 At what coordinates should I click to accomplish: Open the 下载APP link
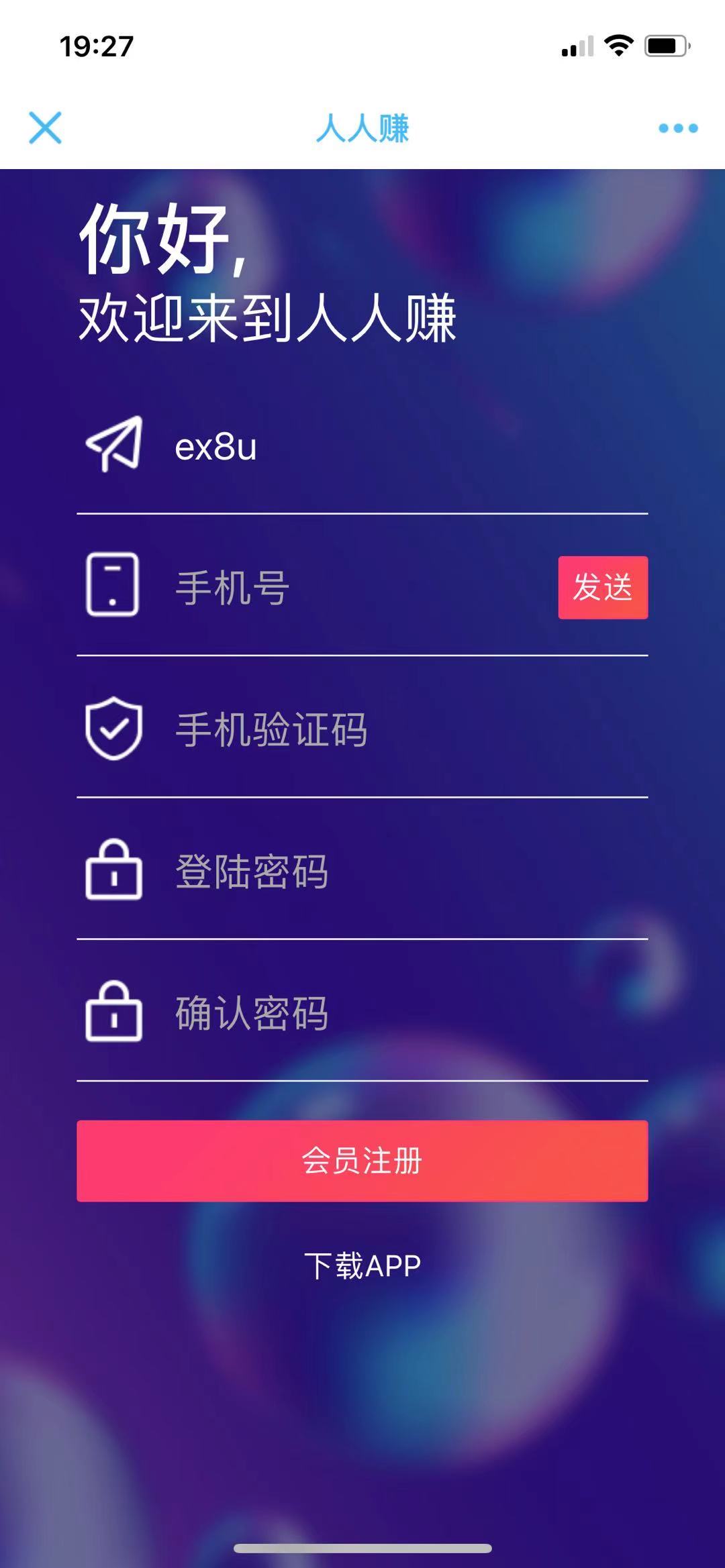point(362,1266)
